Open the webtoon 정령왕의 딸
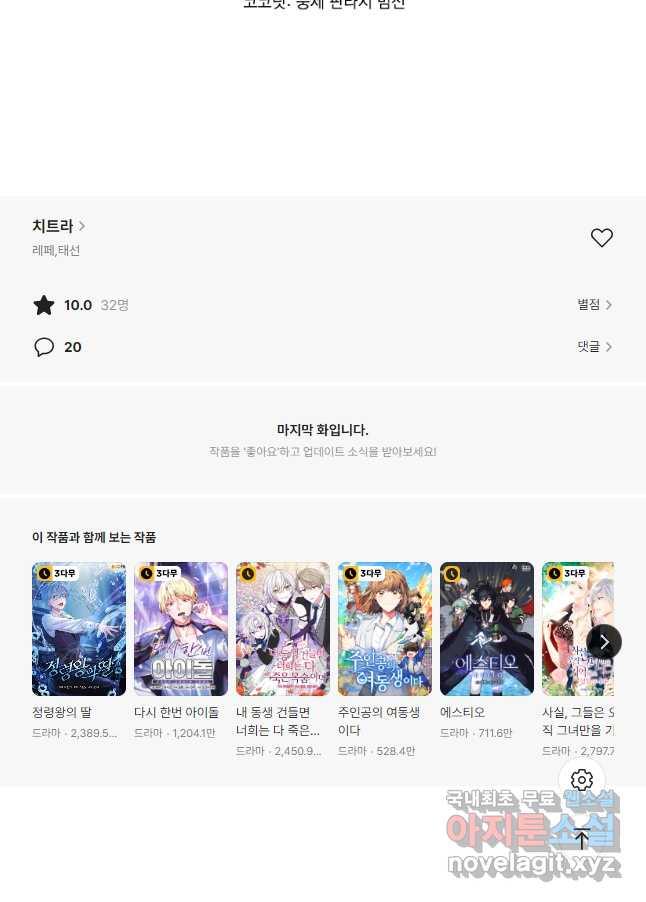The image size is (646, 902). 79,629
